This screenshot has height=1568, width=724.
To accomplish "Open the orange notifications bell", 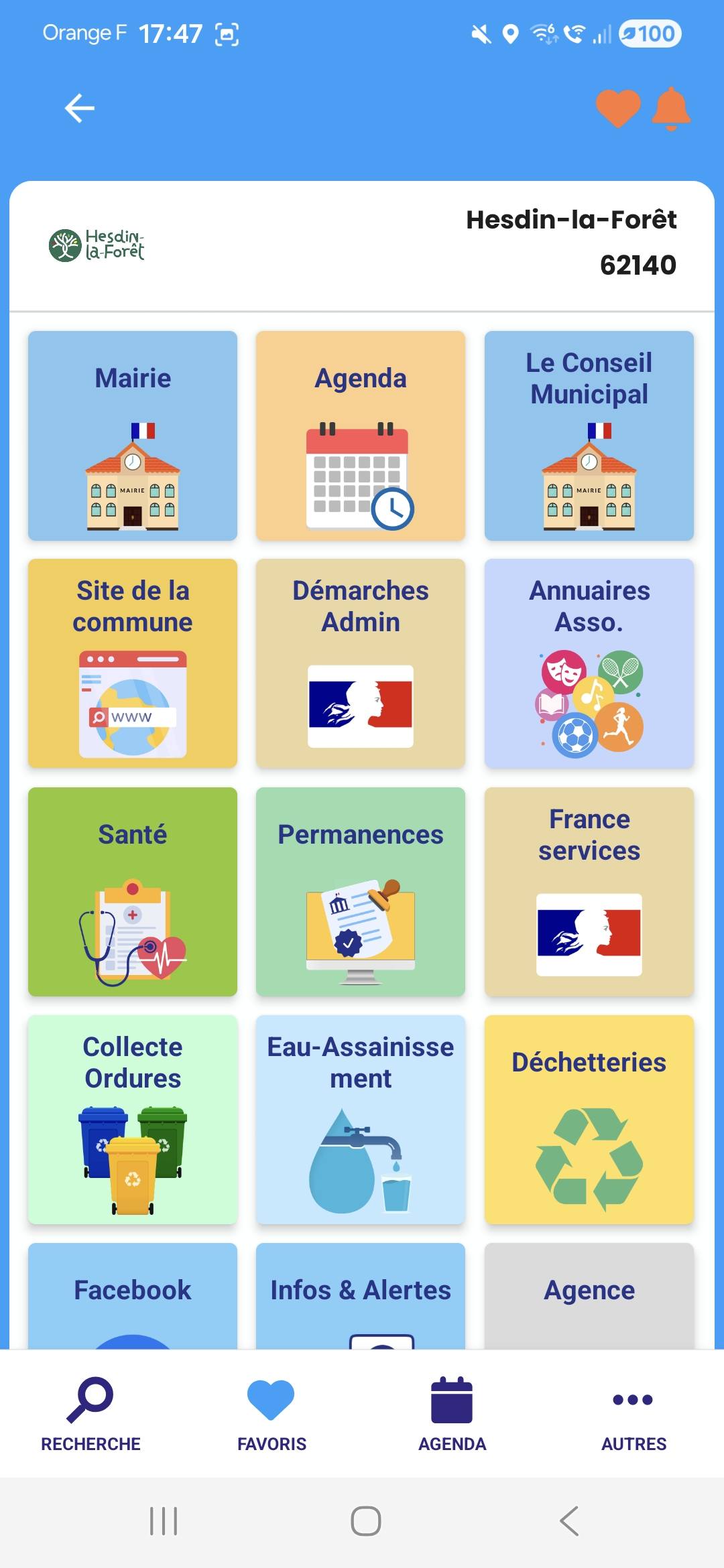I will [x=671, y=108].
